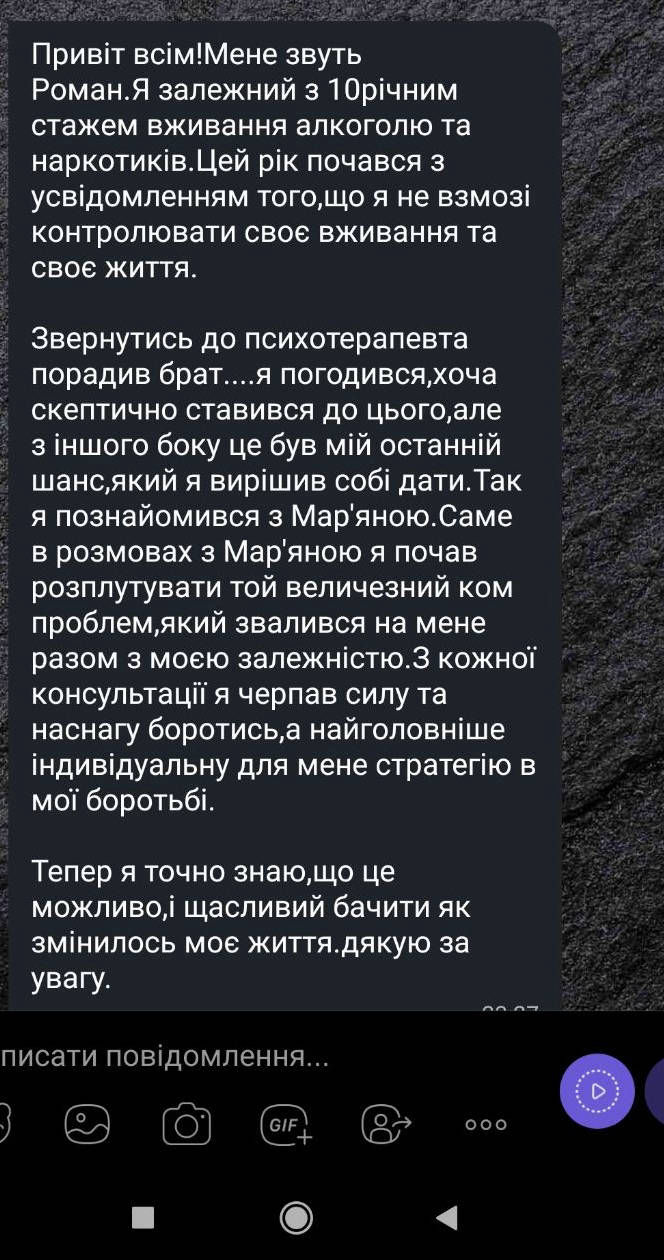Screen dimensions: 664x1260
Task: Tap the message input field
Action: [250, 1057]
